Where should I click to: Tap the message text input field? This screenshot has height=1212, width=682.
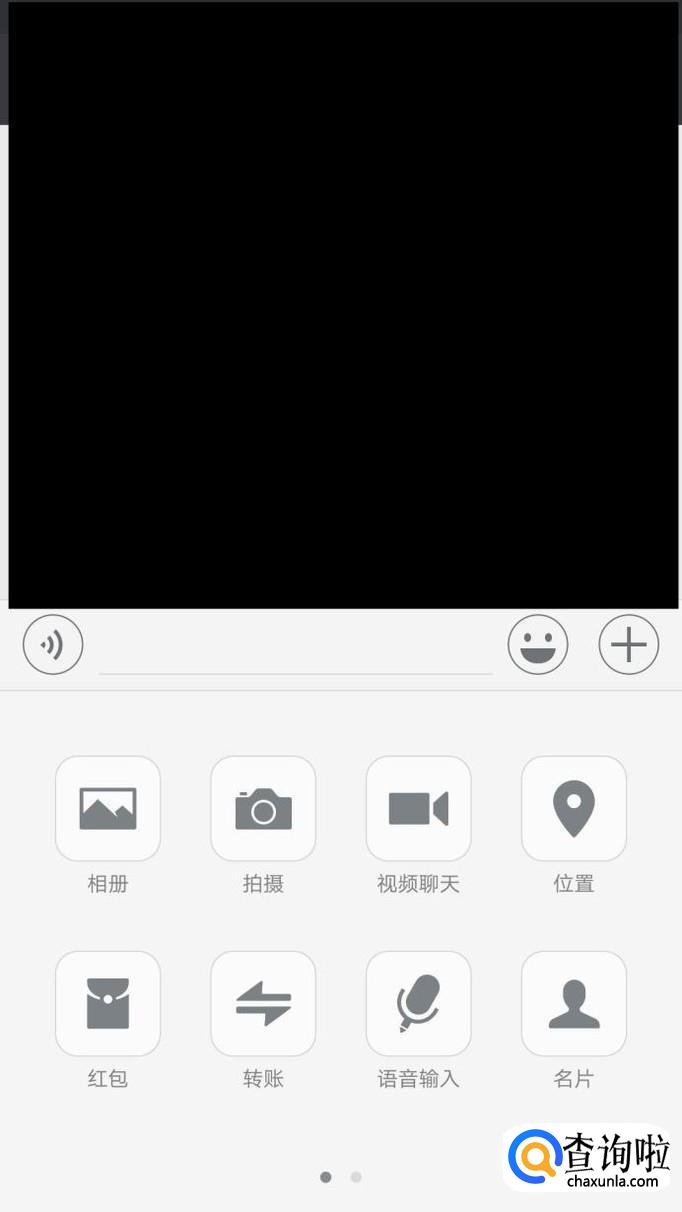pyautogui.click(x=295, y=646)
